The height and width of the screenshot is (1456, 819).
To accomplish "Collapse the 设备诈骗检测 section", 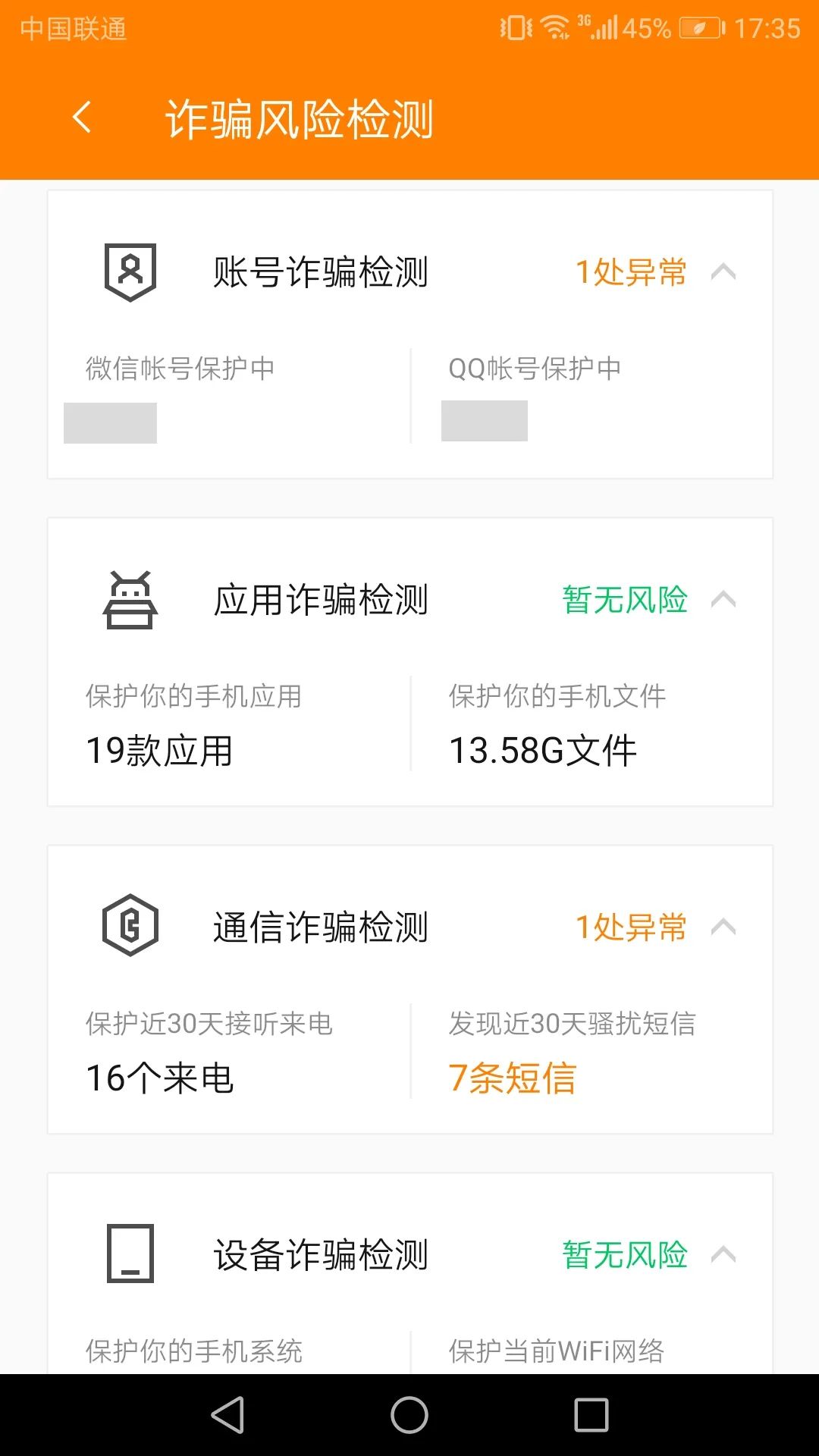I will [723, 1254].
